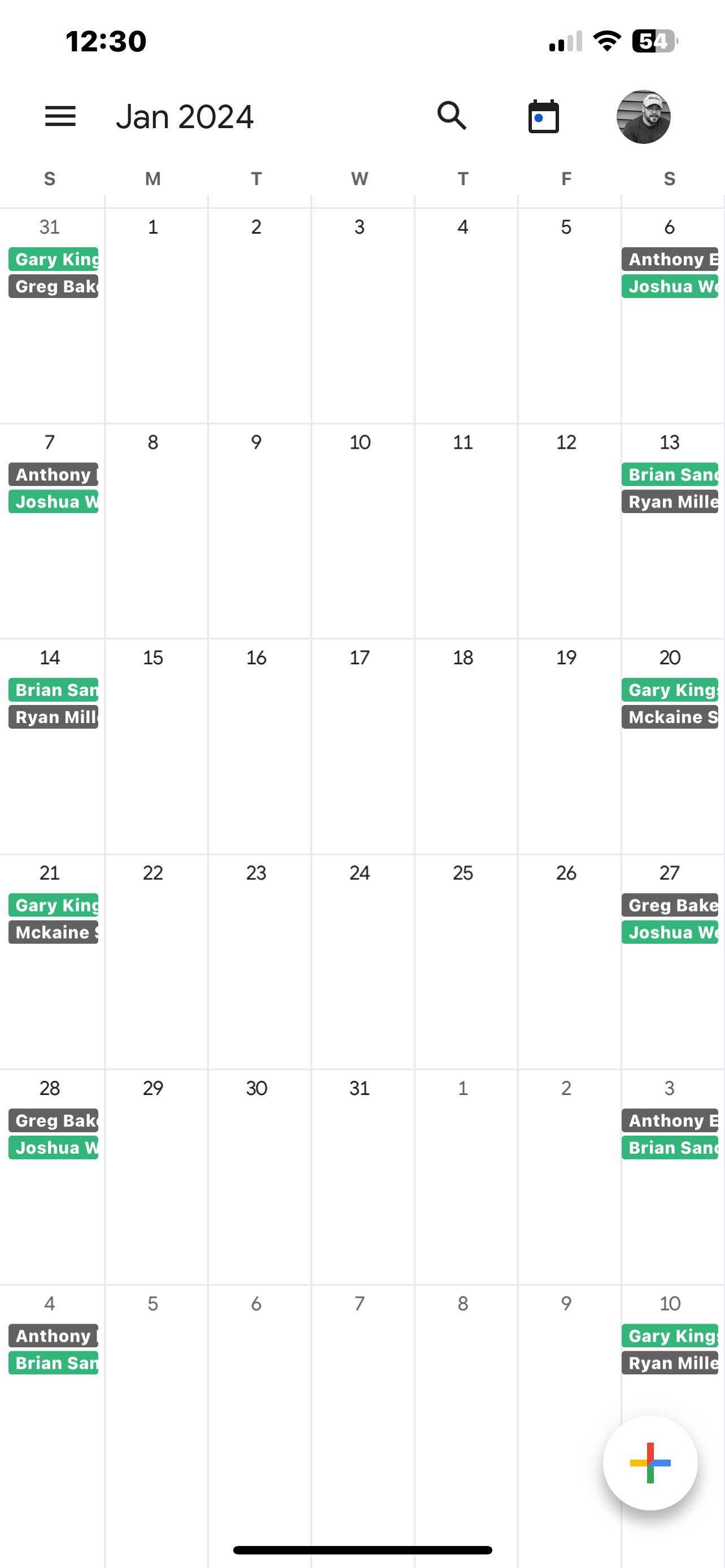Screen dimensions: 725x1568
Task: Open Gary King event on December 31
Action: pyautogui.click(x=54, y=259)
